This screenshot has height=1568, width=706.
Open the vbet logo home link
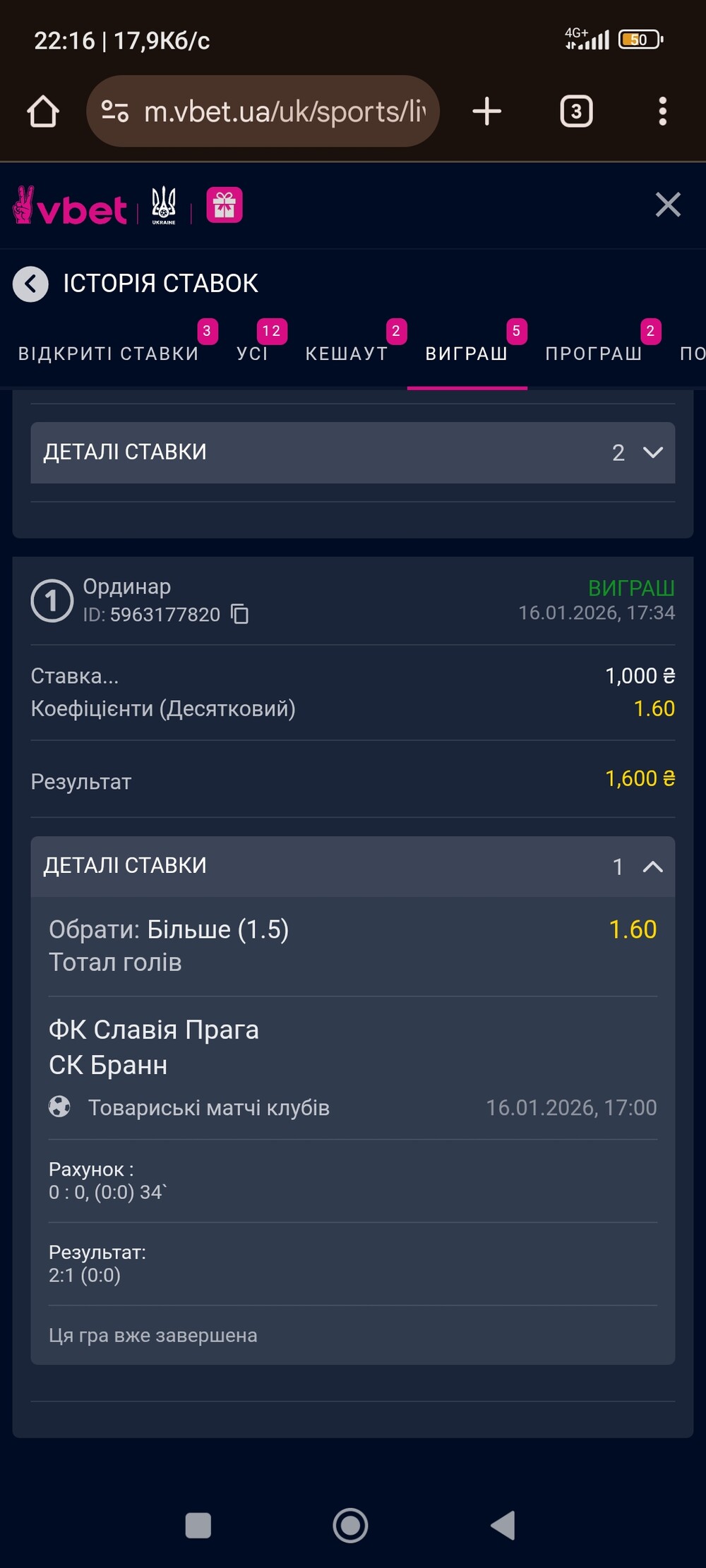tap(71, 206)
